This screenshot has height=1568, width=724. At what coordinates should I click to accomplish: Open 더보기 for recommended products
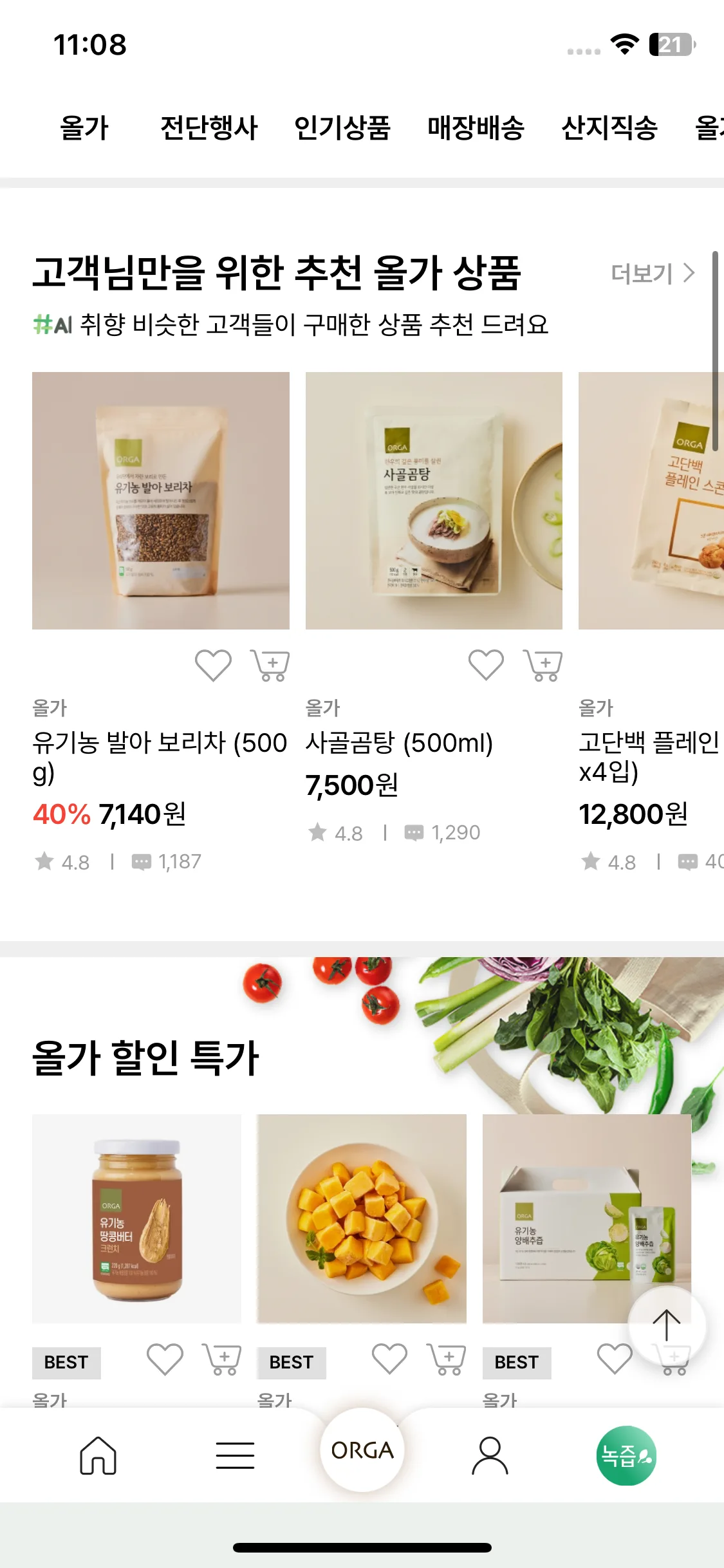[x=652, y=274]
